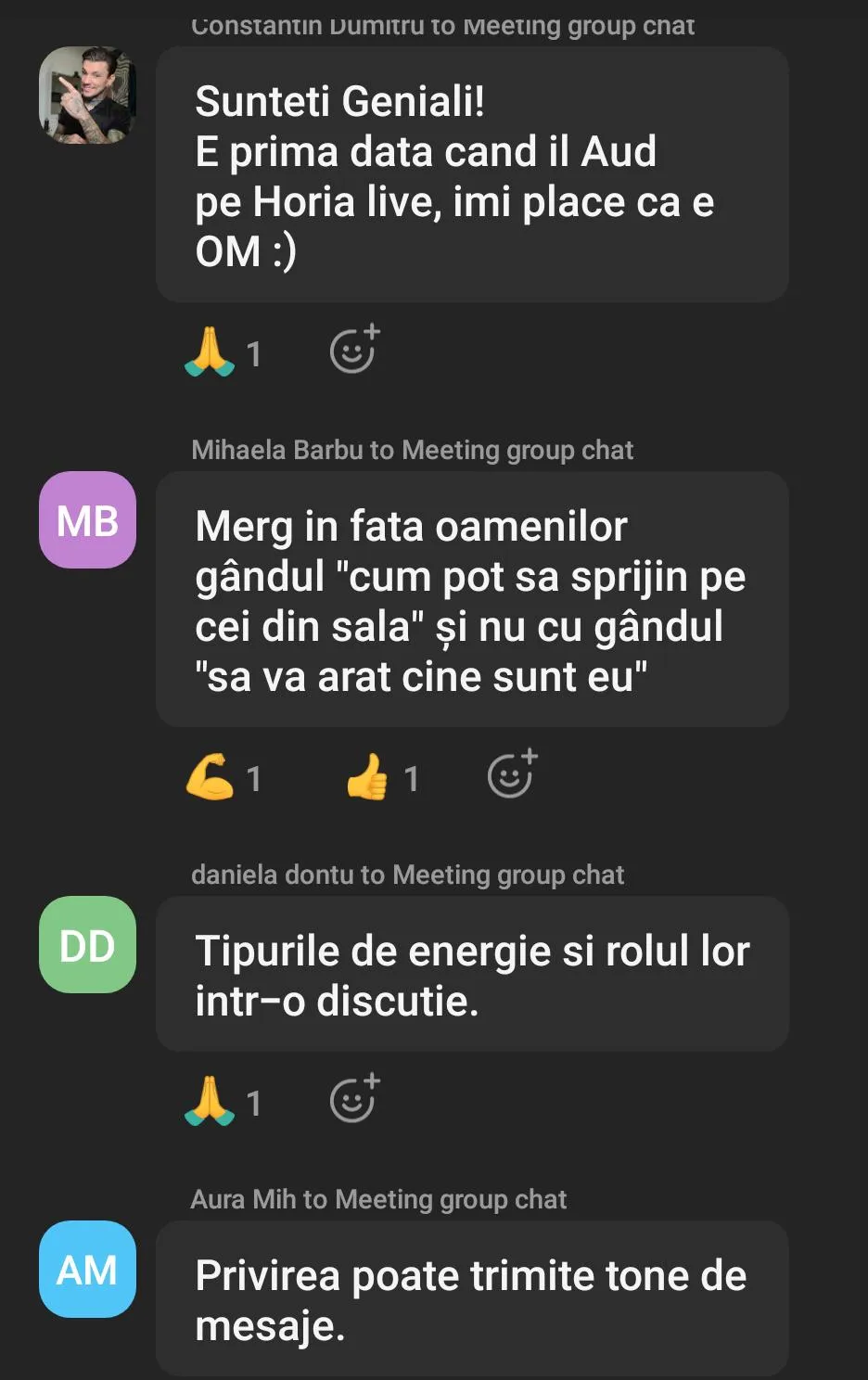The height and width of the screenshot is (1380, 868).
Task: Add reaction to Mihaela Barbu's message
Action: click(512, 774)
